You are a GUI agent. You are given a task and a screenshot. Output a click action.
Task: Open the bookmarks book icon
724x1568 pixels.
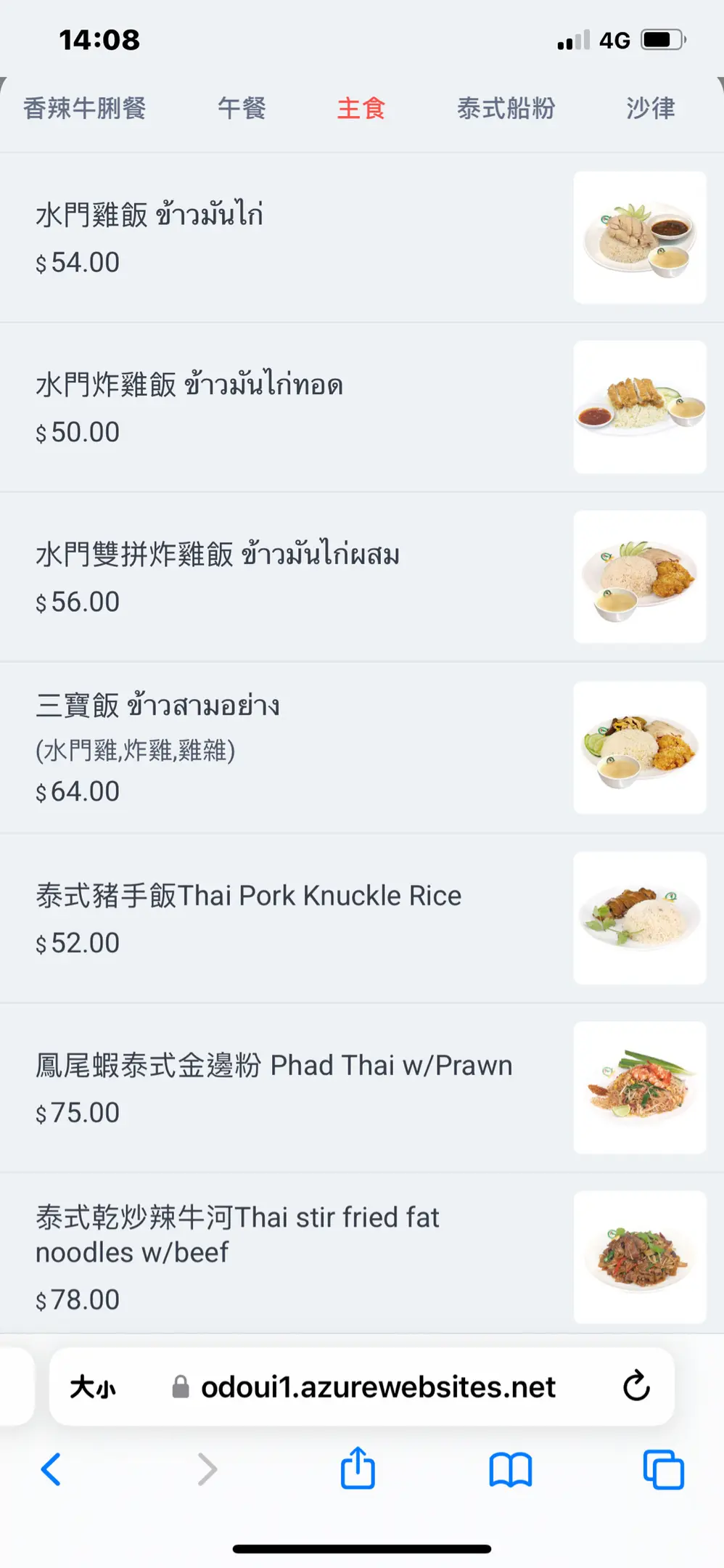(511, 1470)
